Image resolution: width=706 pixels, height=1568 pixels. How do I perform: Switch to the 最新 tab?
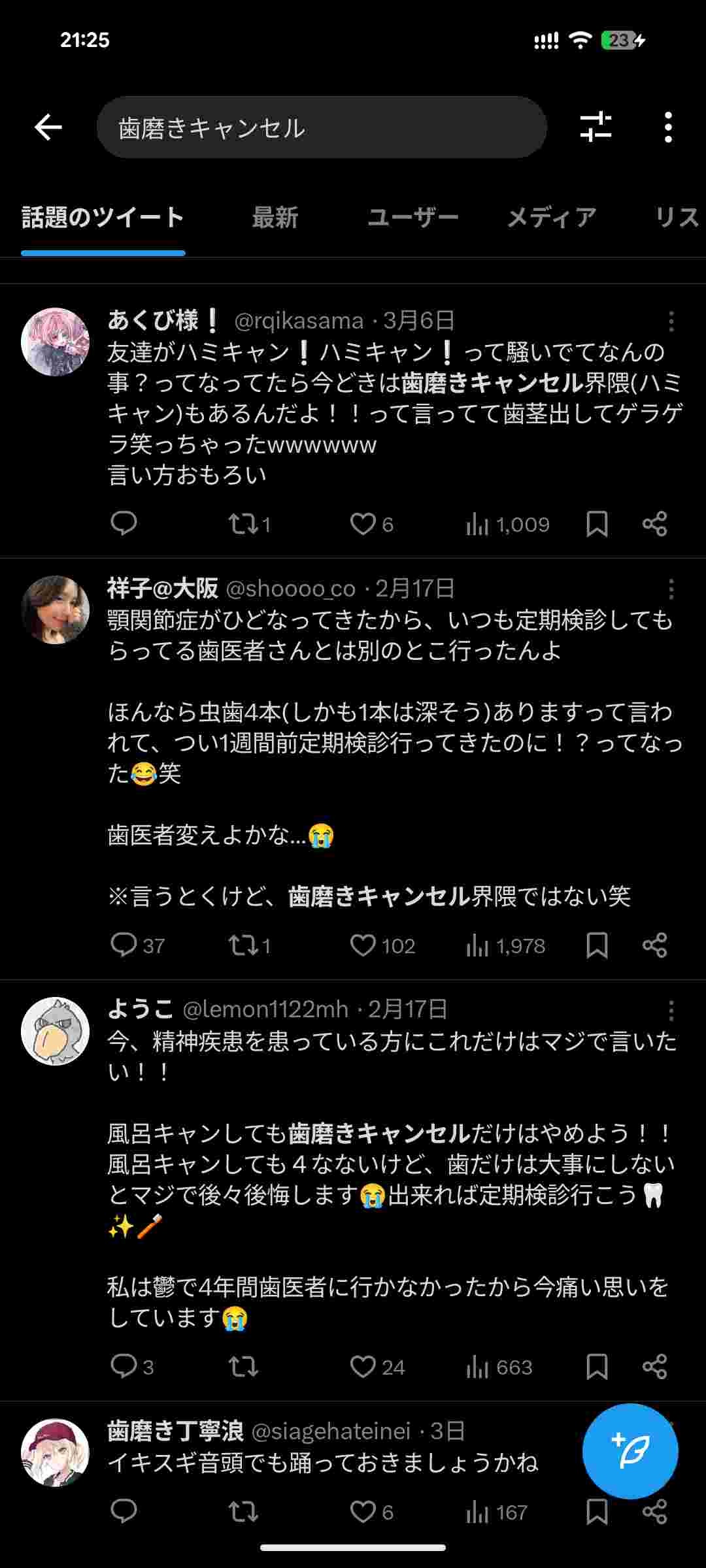click(275, 218)
